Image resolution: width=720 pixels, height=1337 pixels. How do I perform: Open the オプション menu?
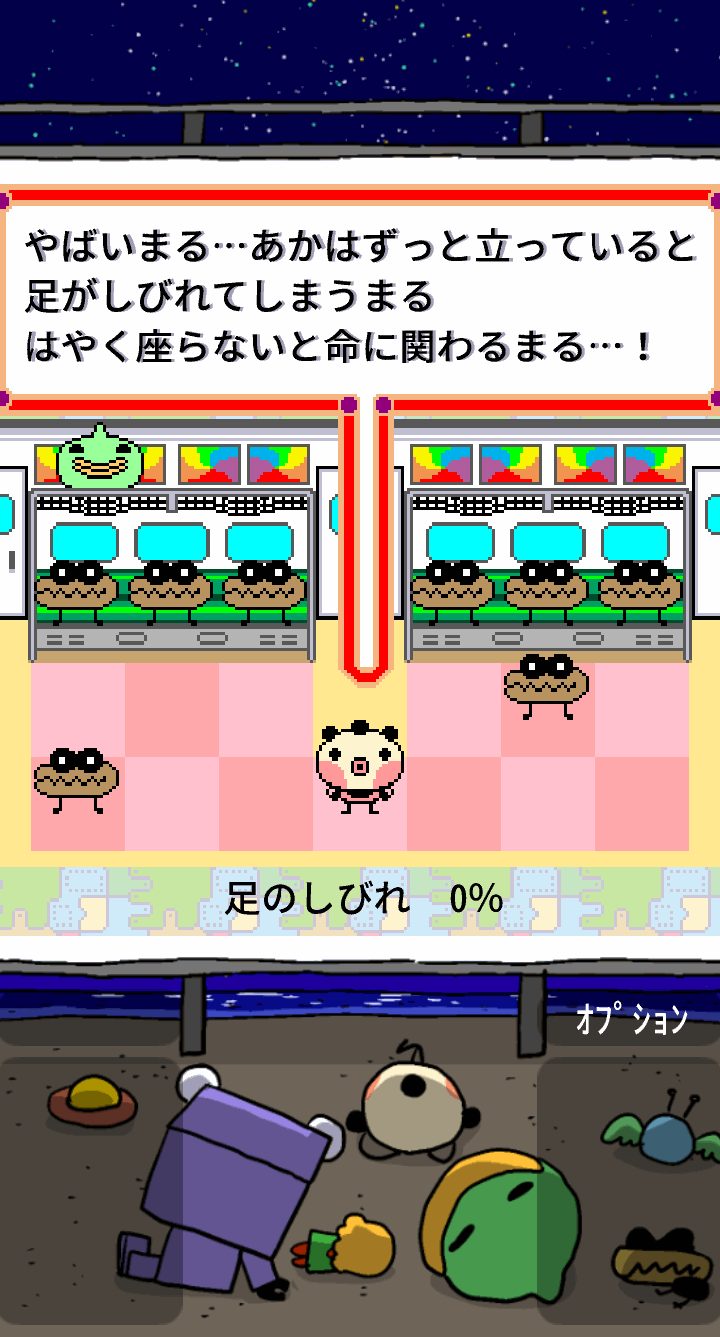pos(632,1020)
